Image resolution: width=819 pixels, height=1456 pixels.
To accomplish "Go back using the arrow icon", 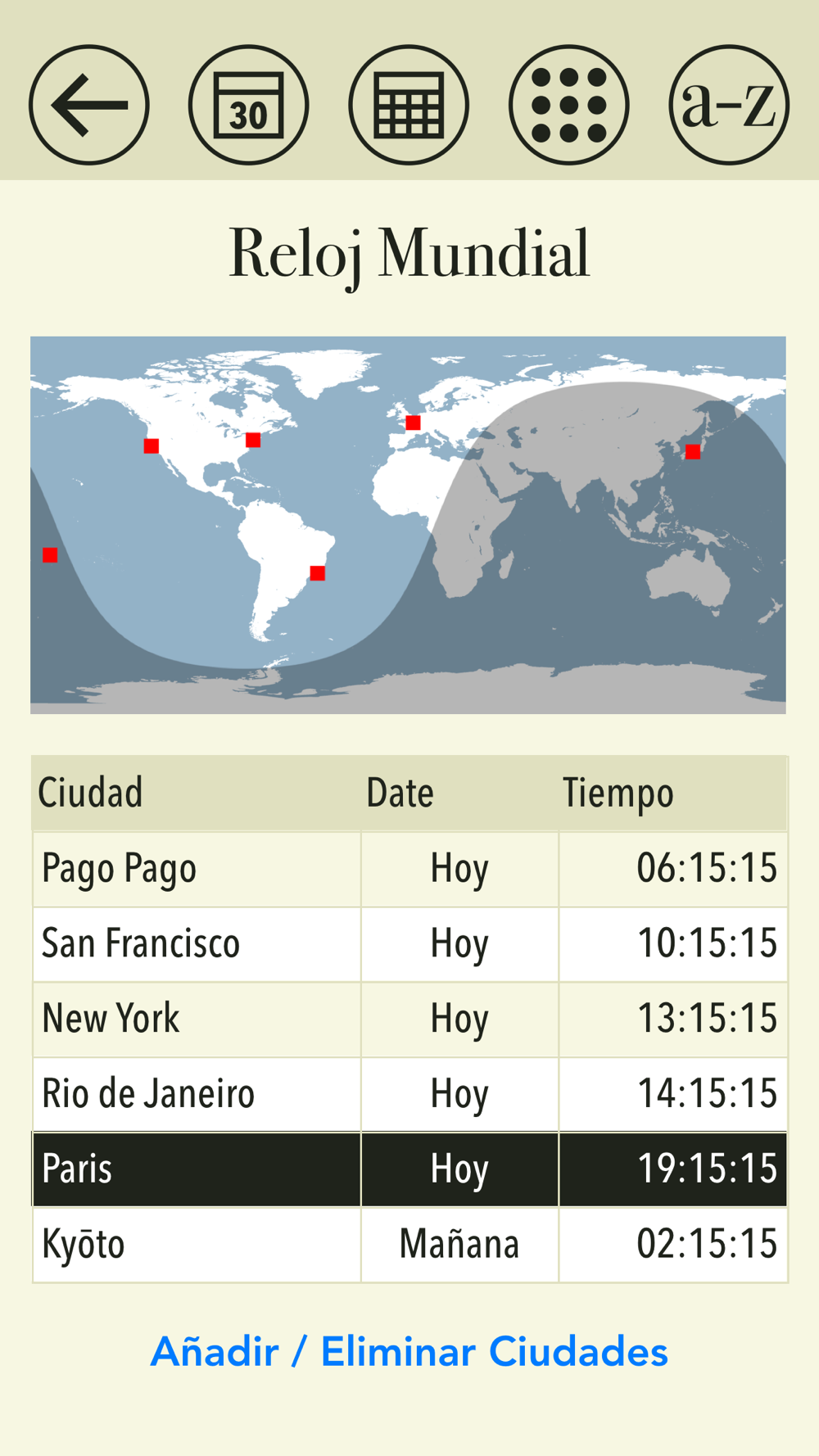I will pyautogui.click(x=89, y=105).
